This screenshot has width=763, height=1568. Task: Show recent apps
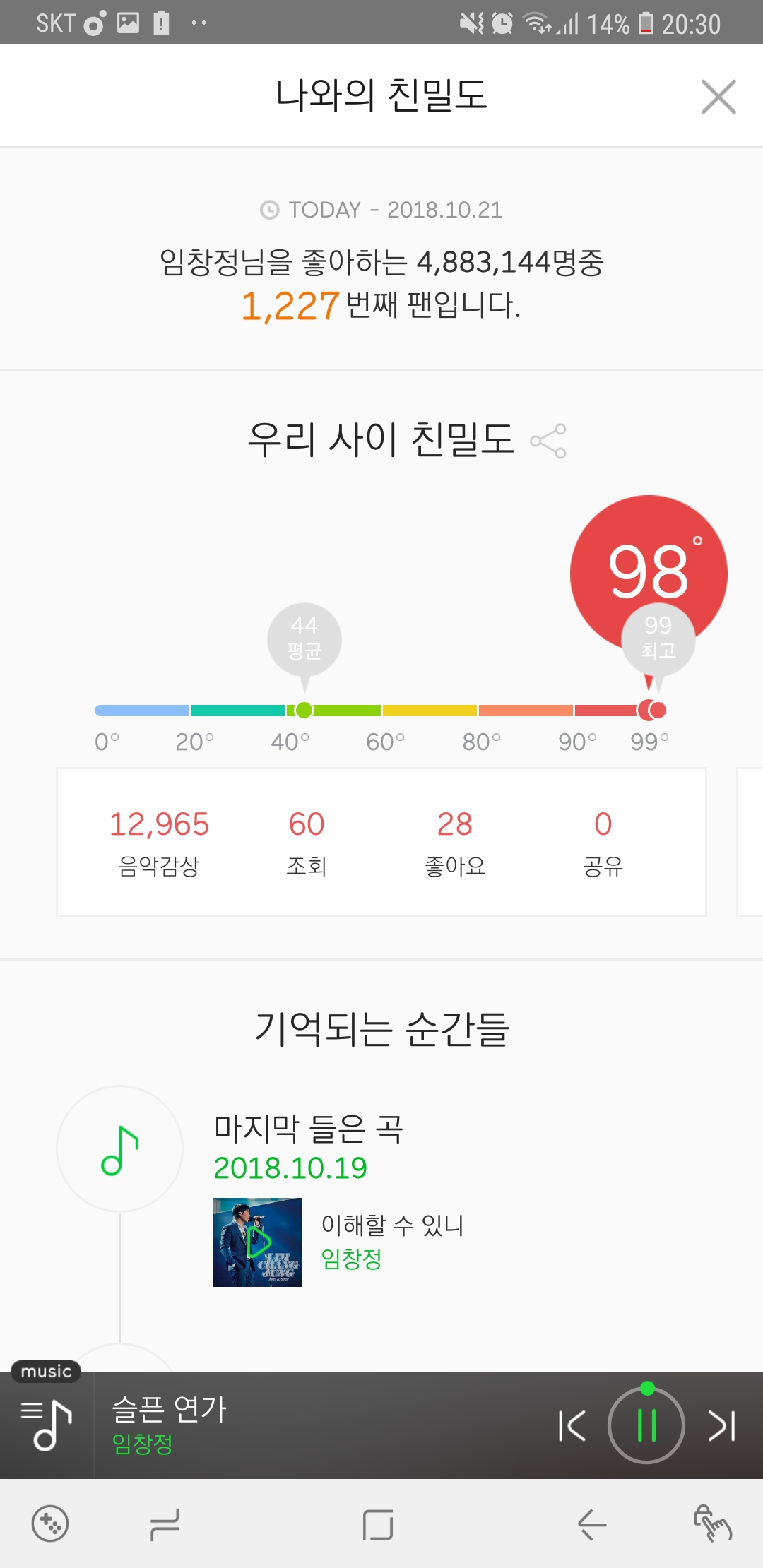pyautogui.click(x=165, y=1524)
